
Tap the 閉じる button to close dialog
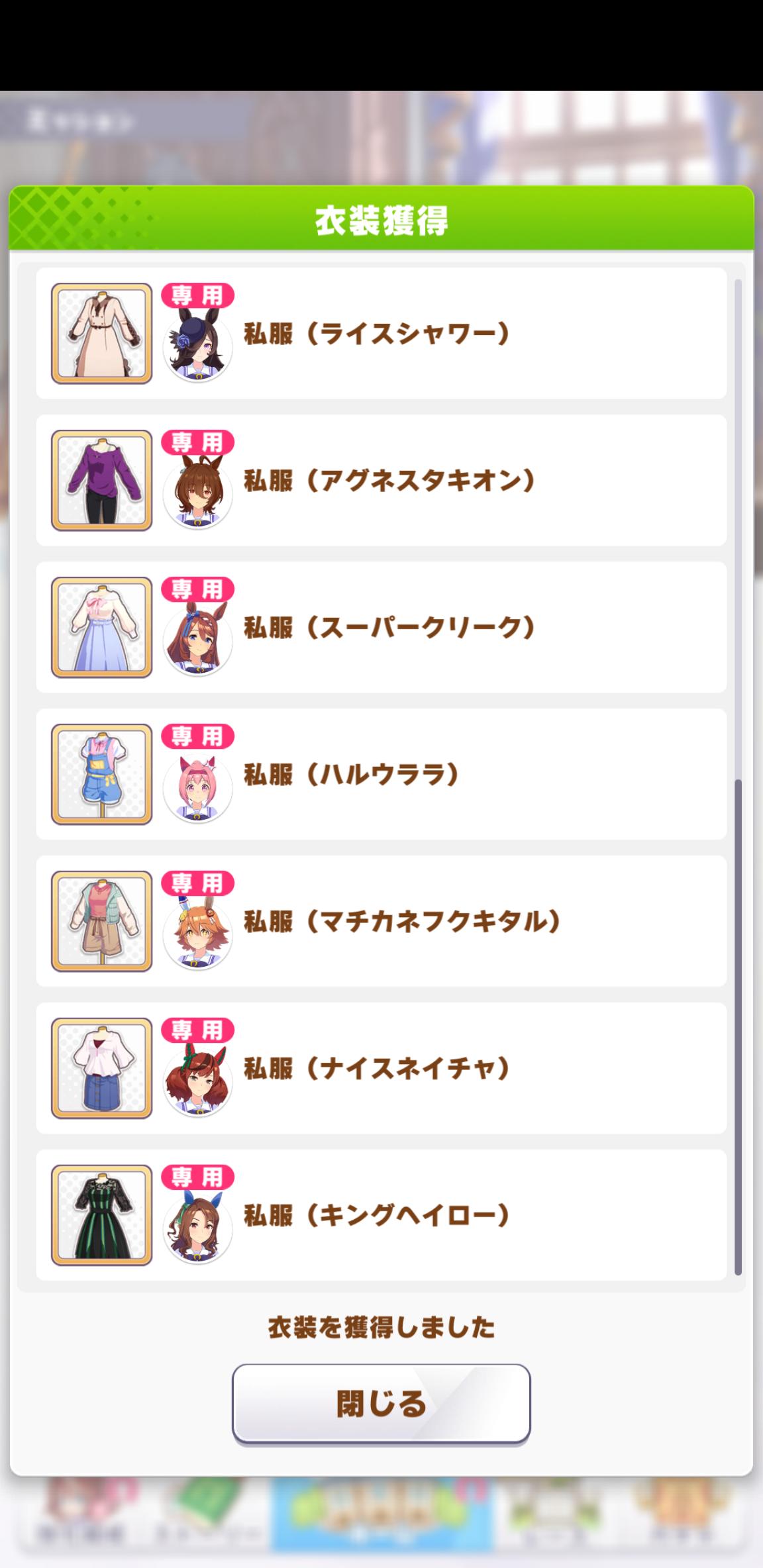tap(381, 1403)
